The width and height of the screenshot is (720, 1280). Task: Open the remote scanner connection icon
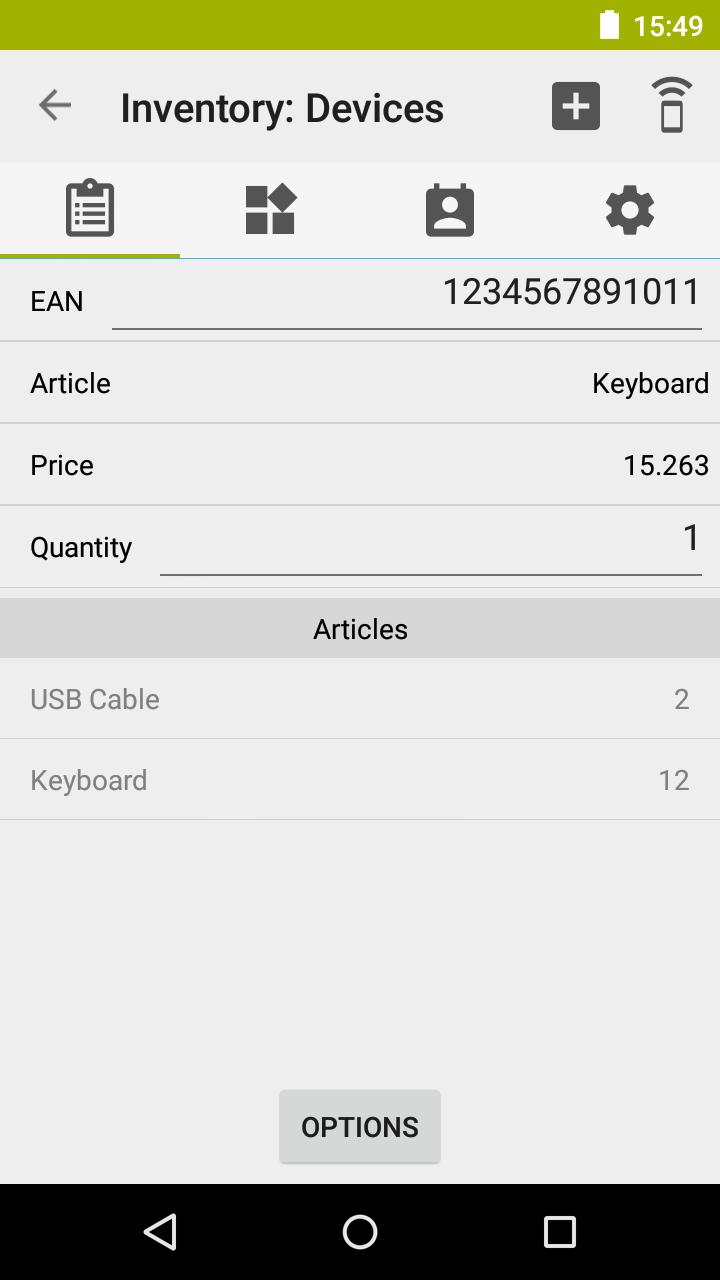[x=671, y=105]
